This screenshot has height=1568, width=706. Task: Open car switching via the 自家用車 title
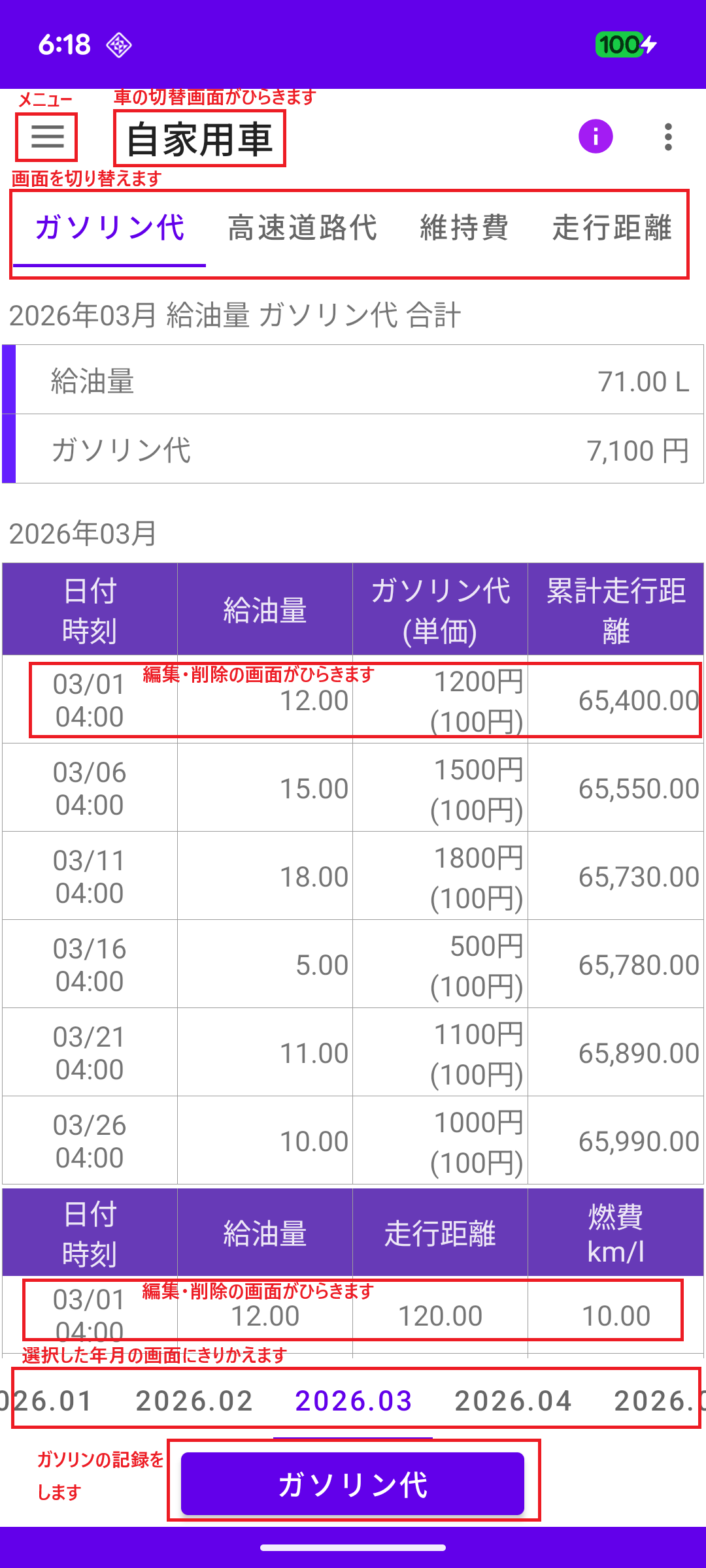click(x=199, y=139)
